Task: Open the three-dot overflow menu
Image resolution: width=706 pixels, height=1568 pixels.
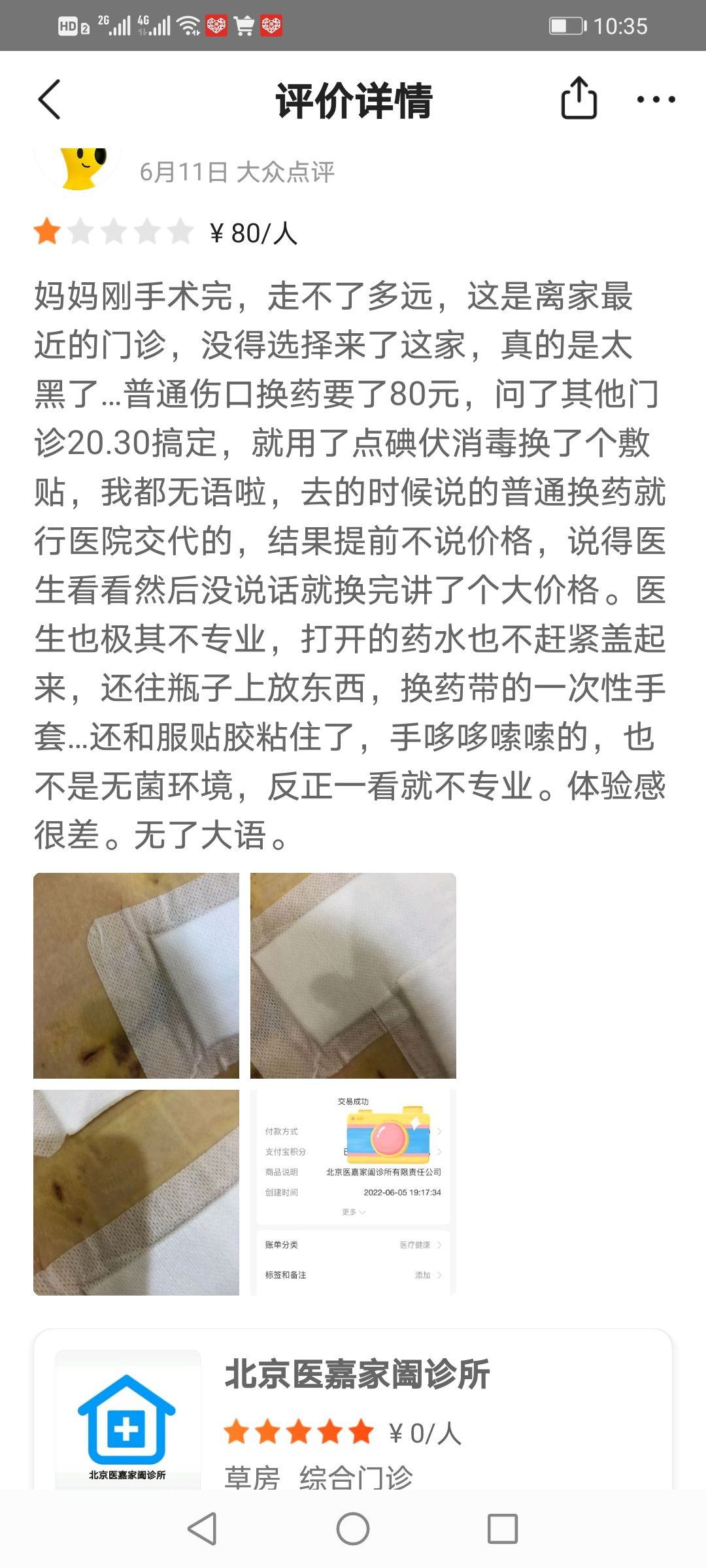Action: point(656,99)
